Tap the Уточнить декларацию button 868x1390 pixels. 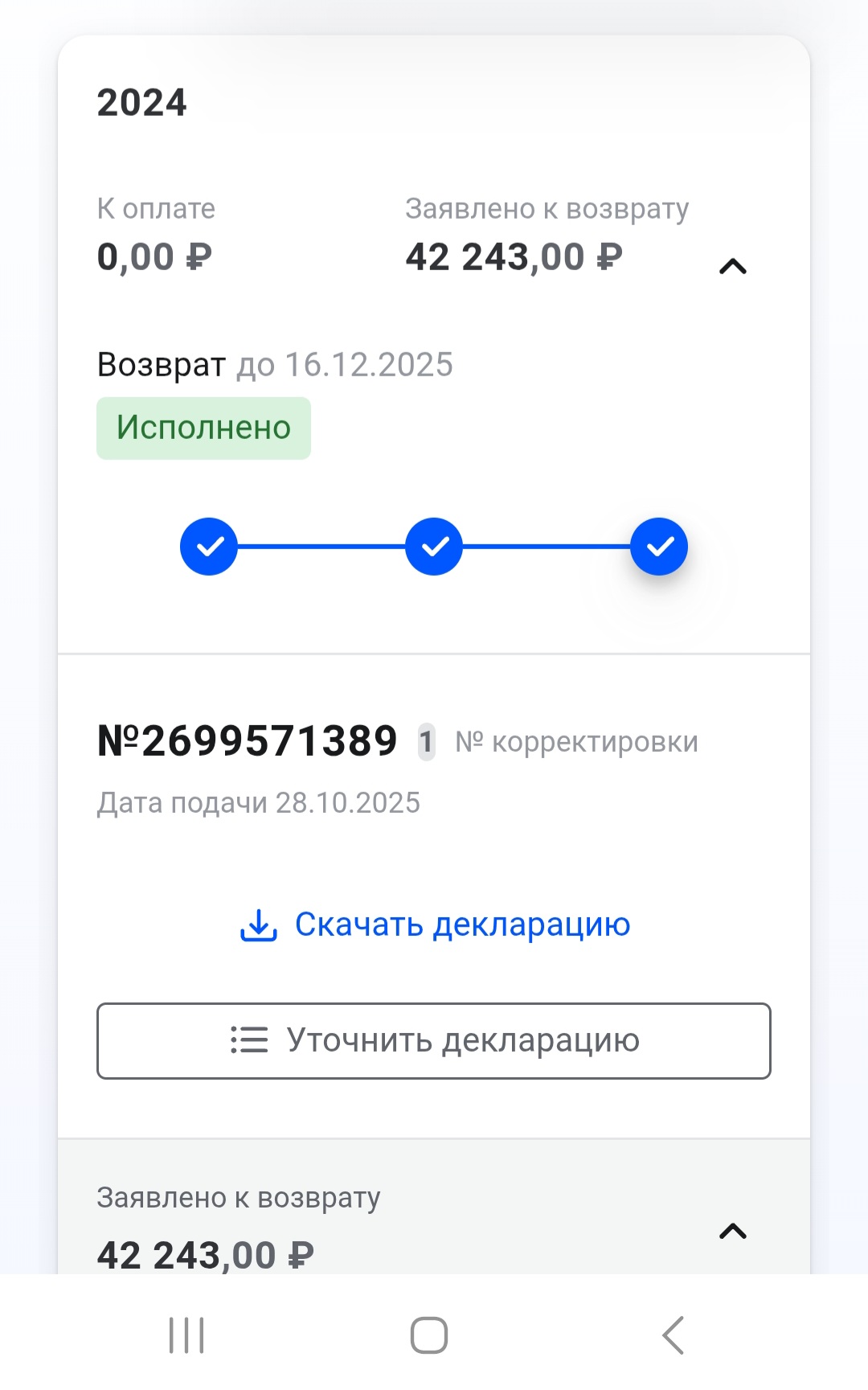434,1040
